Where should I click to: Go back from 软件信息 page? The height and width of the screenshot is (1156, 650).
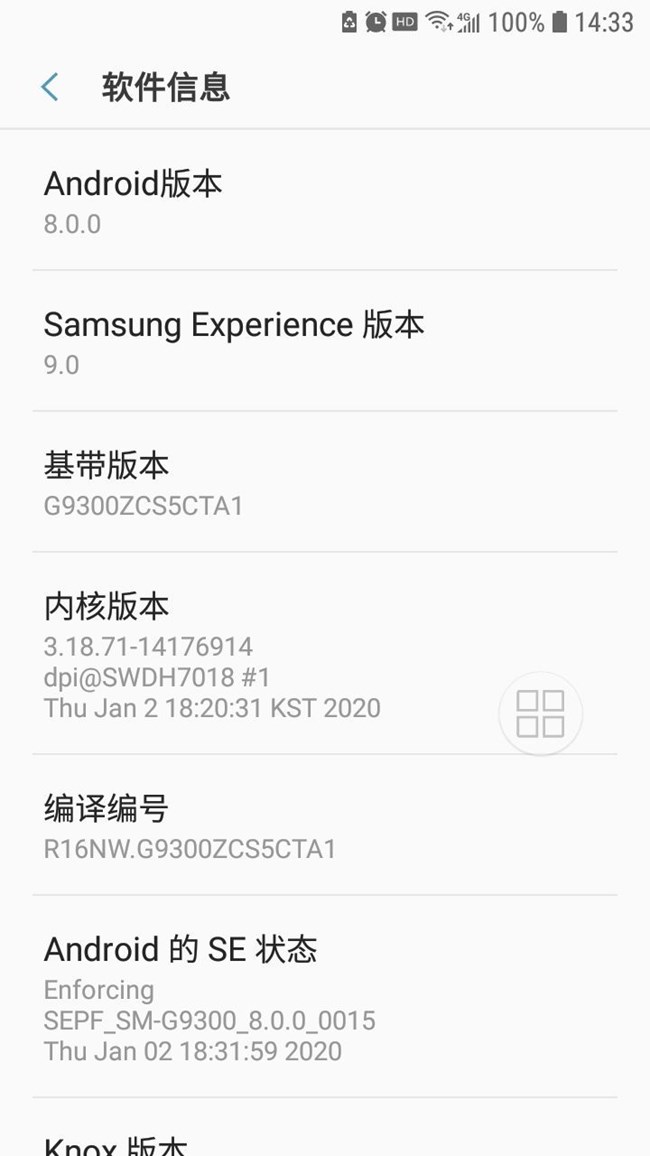coord(50,88)
